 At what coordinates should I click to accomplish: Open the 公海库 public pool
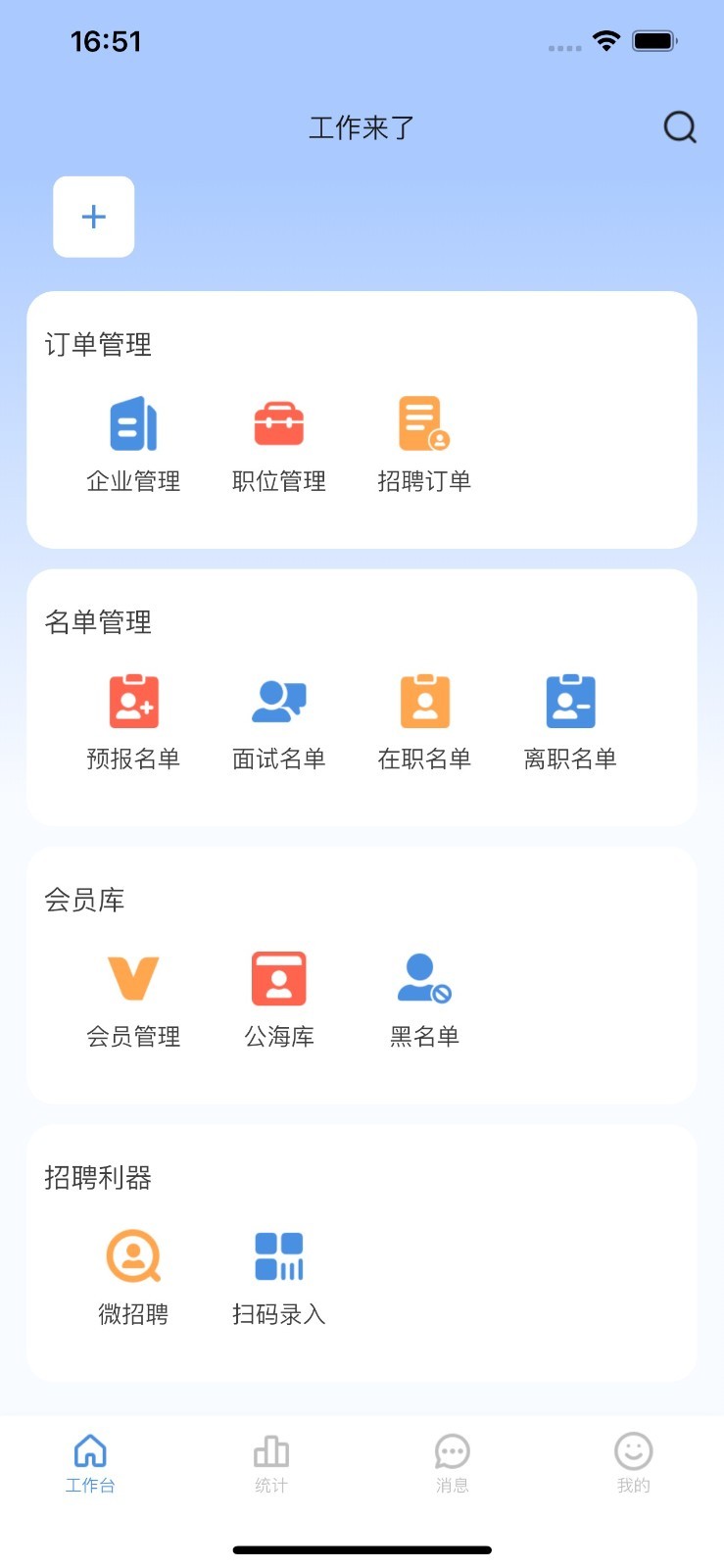(279, 997)
